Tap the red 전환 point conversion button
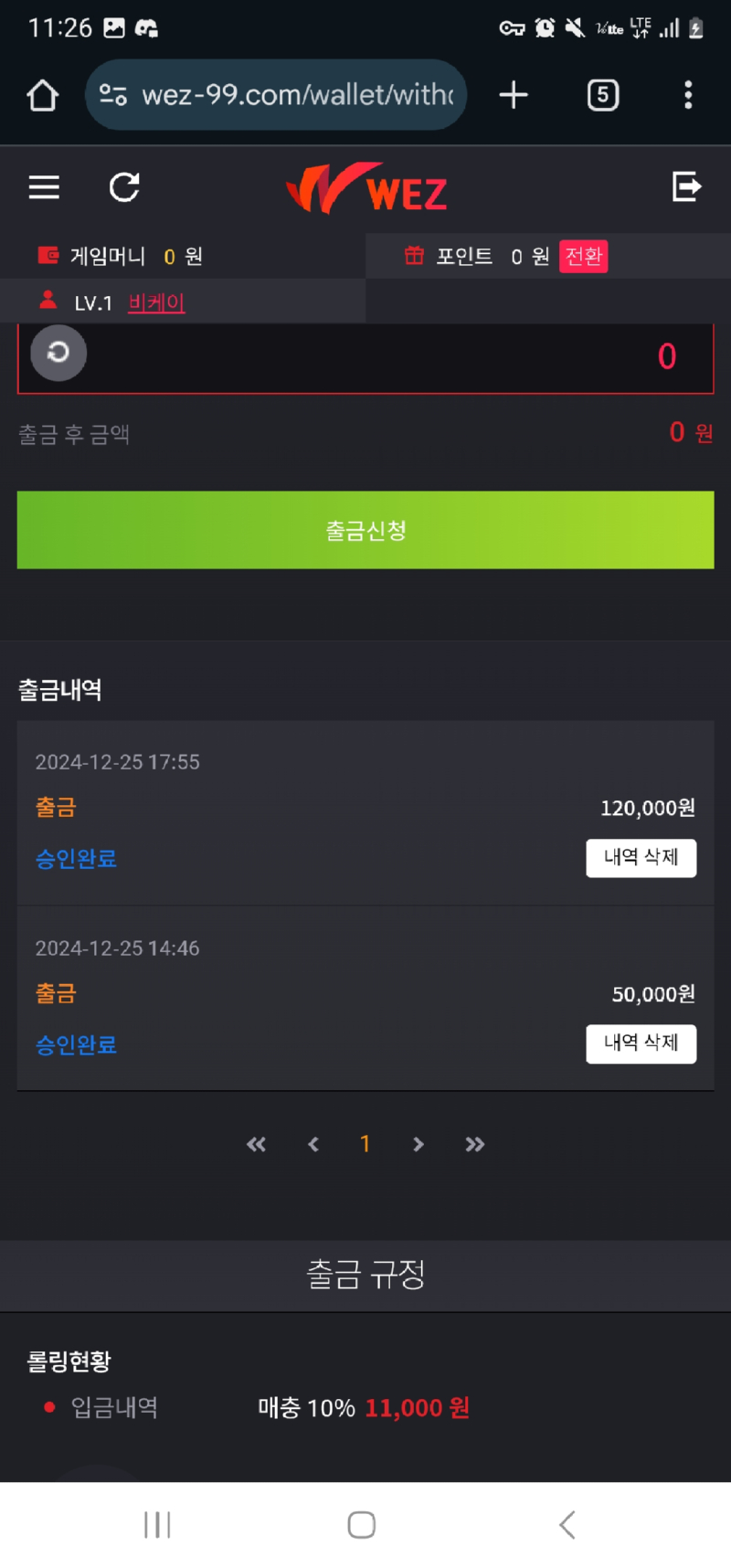Image resolution: width=731 pixels, height=1568 pixels. (583, 256)
